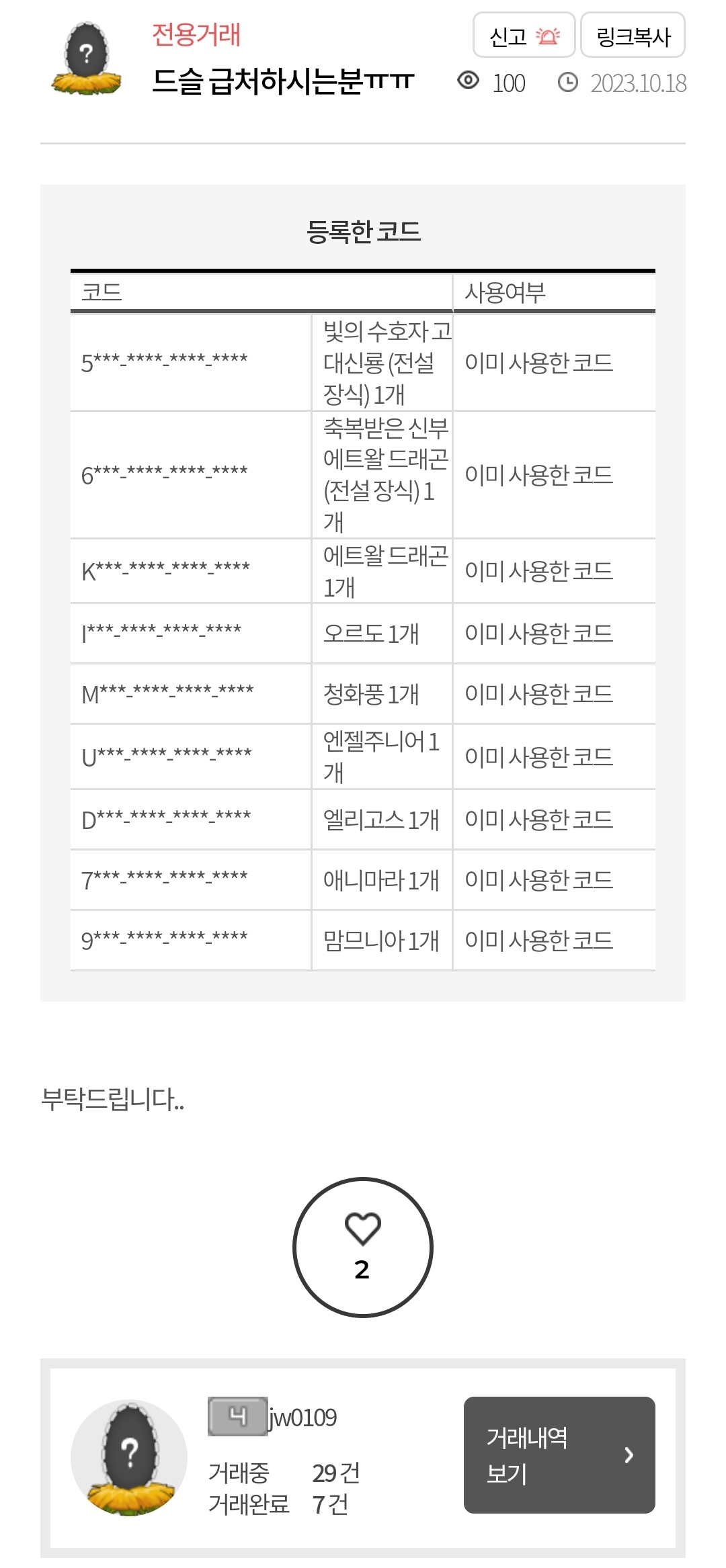
Task: Report this post with 신고 button
Action: 524,36
